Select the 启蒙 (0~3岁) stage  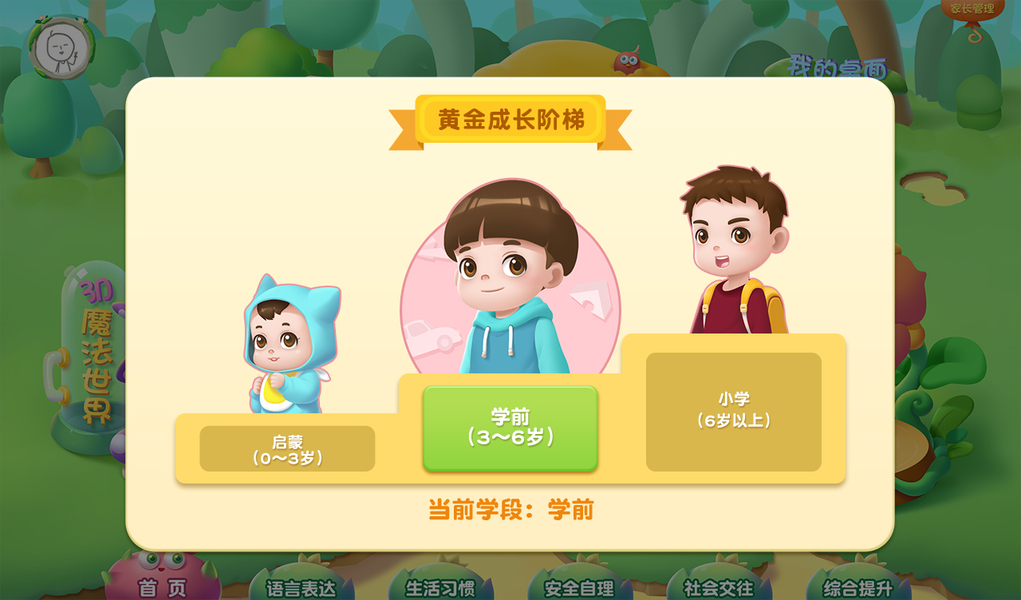[x=287, y=449]
